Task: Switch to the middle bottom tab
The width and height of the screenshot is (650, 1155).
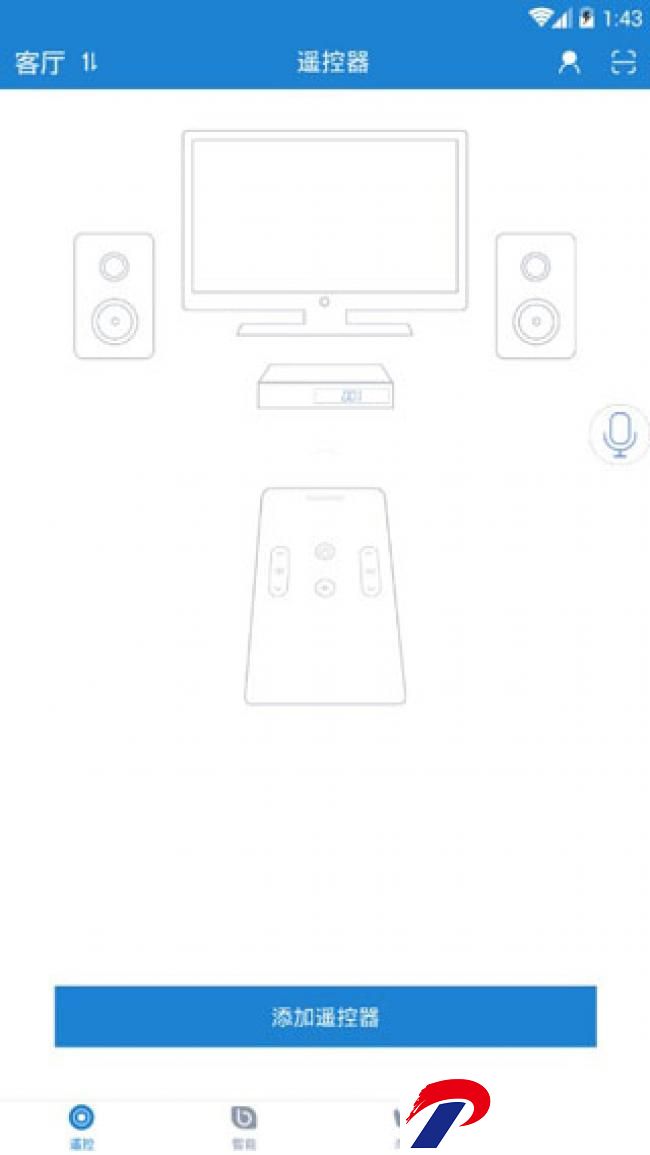Action: pyautogui.click(x=244, y=1127)
